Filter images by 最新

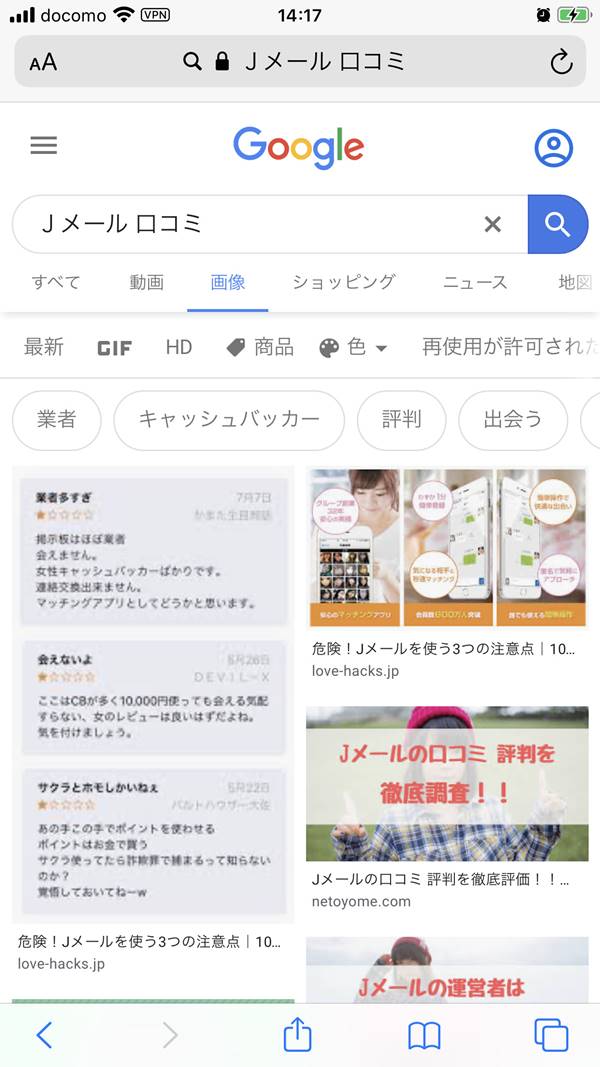[44, 347]
